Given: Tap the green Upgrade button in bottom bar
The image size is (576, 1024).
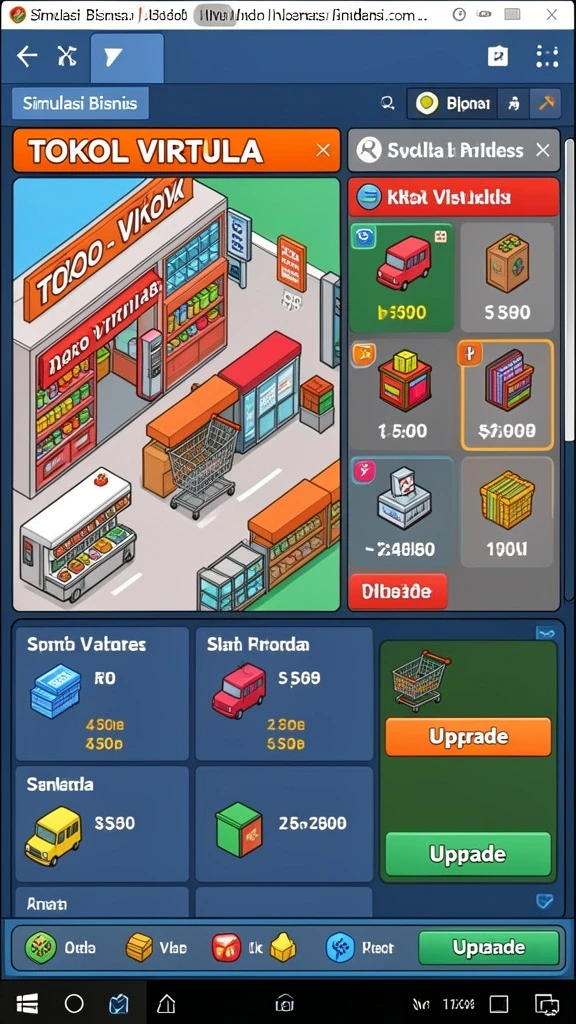Looking at the screenshot, I should point(488,947).
